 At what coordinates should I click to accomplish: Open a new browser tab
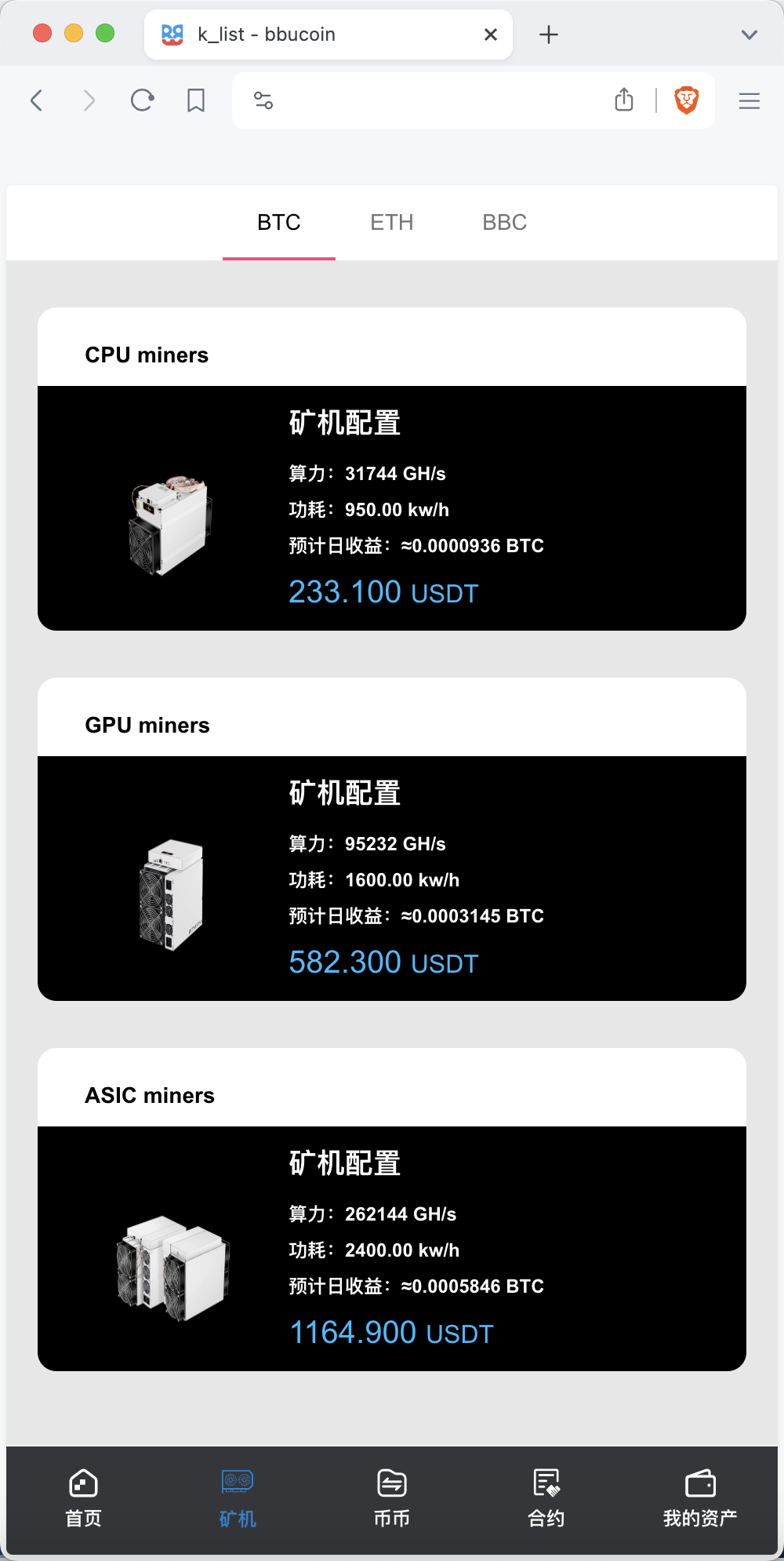pos(549,35)
